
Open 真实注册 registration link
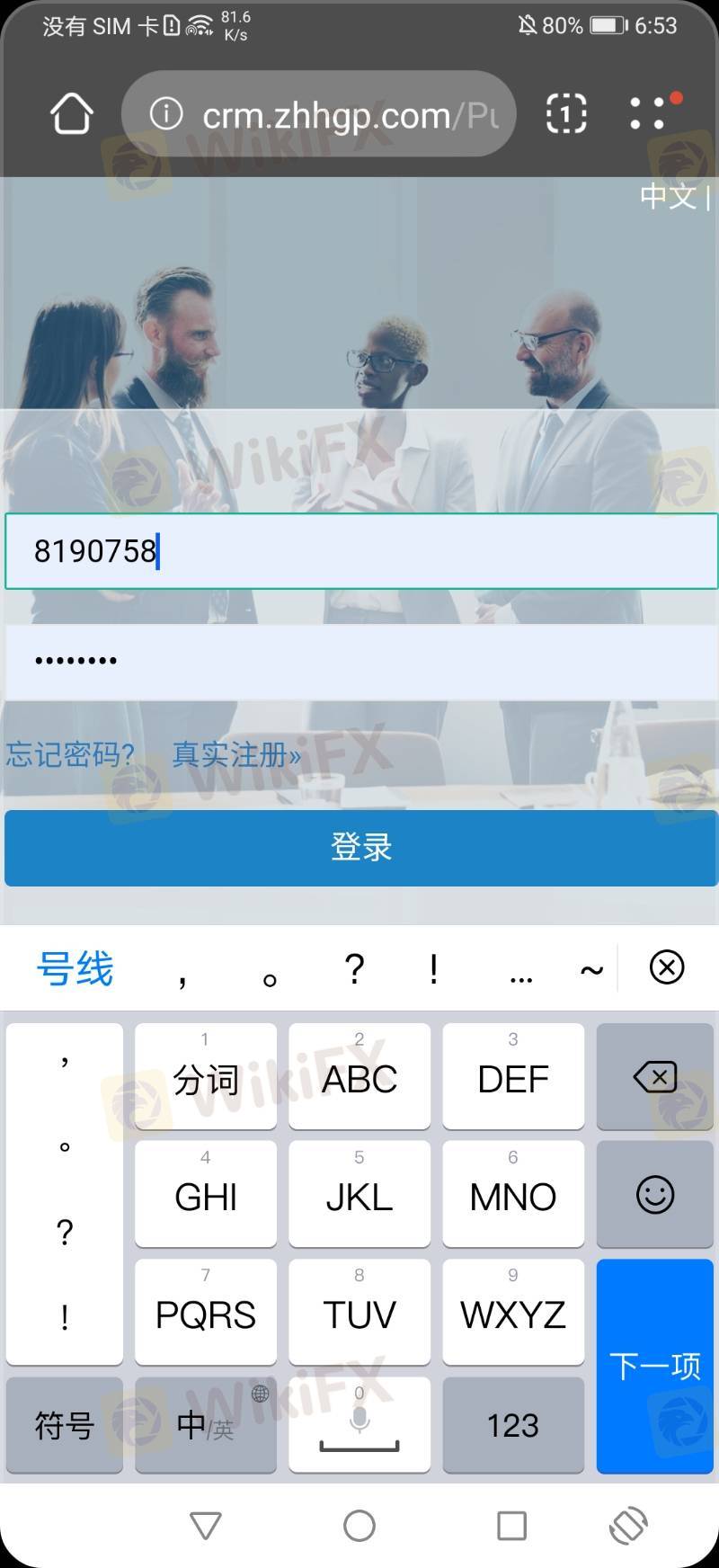pyautogui.click(x=236, y=754)
